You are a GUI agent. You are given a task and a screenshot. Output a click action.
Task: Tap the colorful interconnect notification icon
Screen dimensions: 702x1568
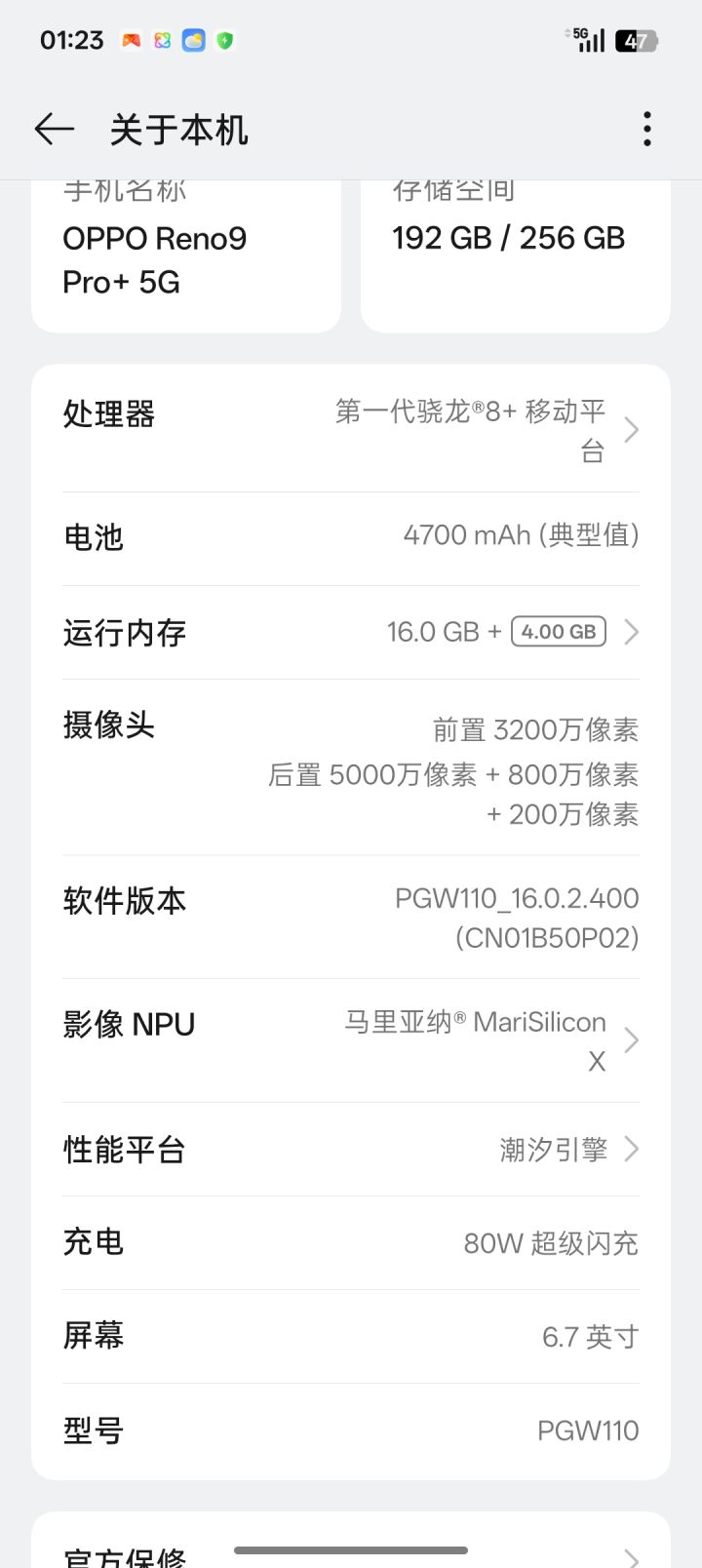pos(162,39)
